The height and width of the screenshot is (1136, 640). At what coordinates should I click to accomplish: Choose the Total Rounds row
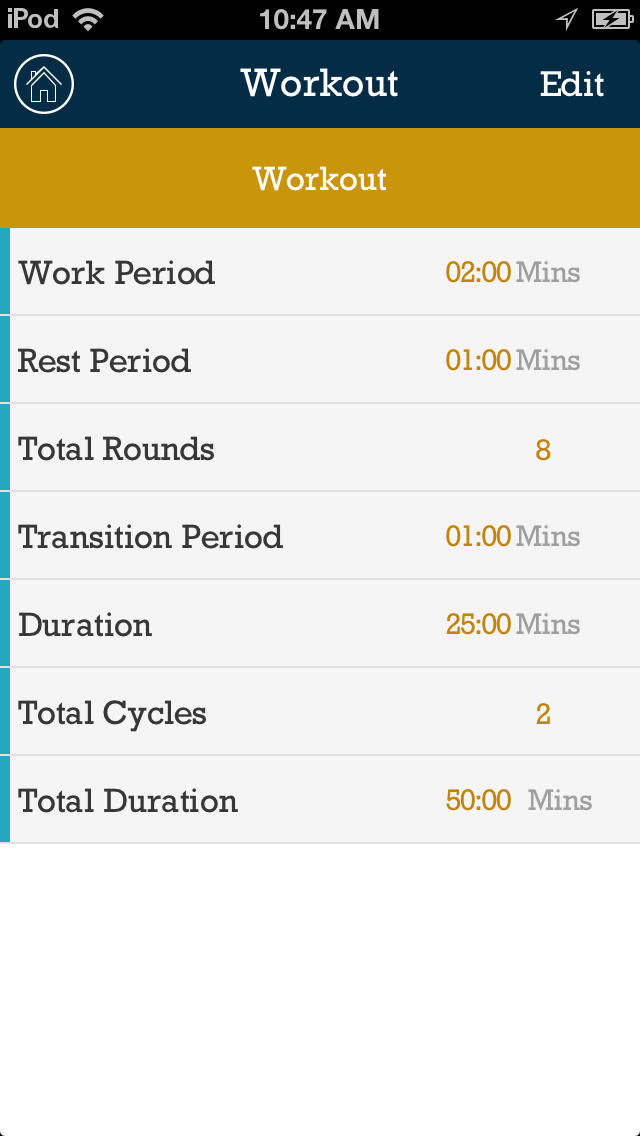pyautogui.click(x=320, y=448)
